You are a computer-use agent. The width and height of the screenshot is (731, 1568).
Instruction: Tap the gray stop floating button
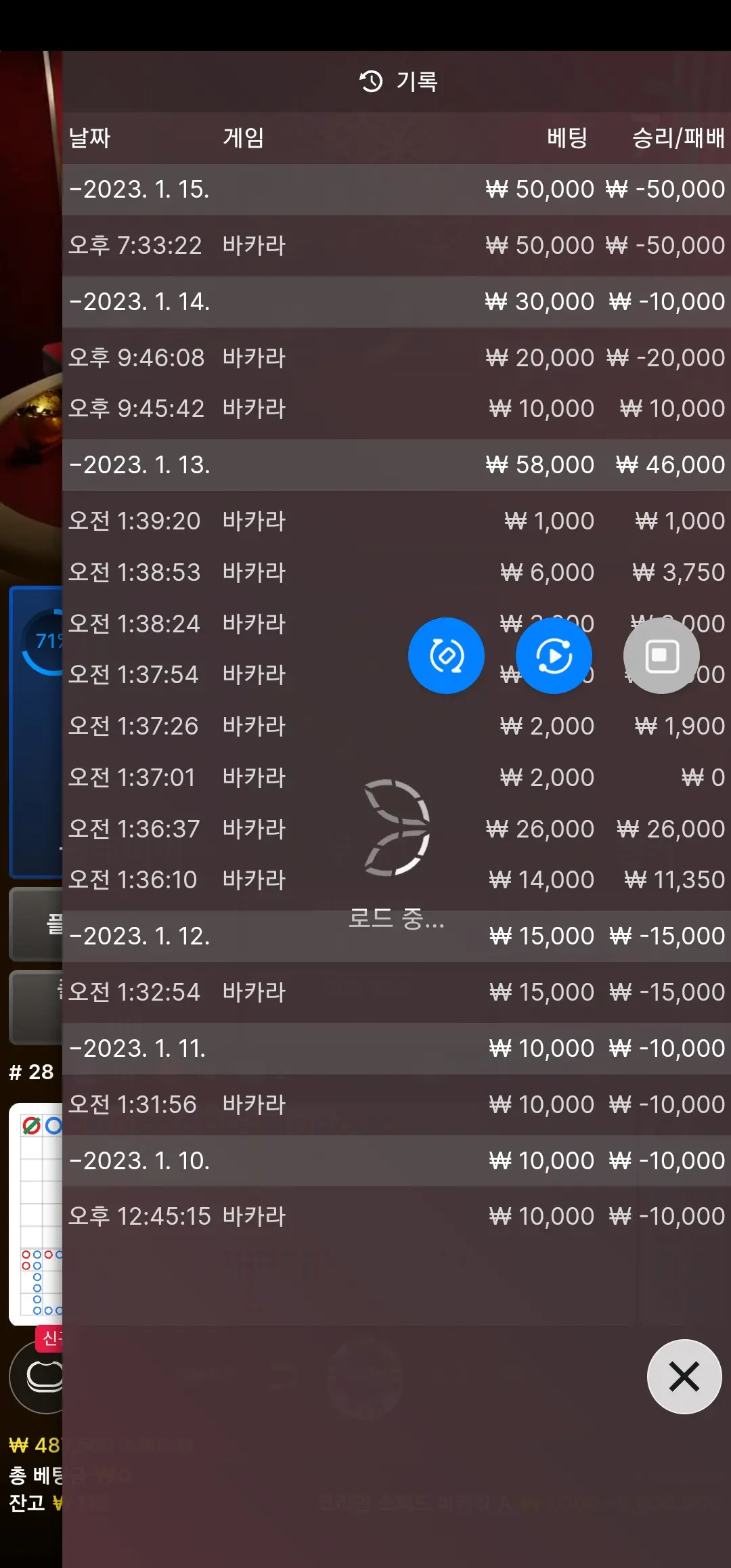click(x=661, y=655)
